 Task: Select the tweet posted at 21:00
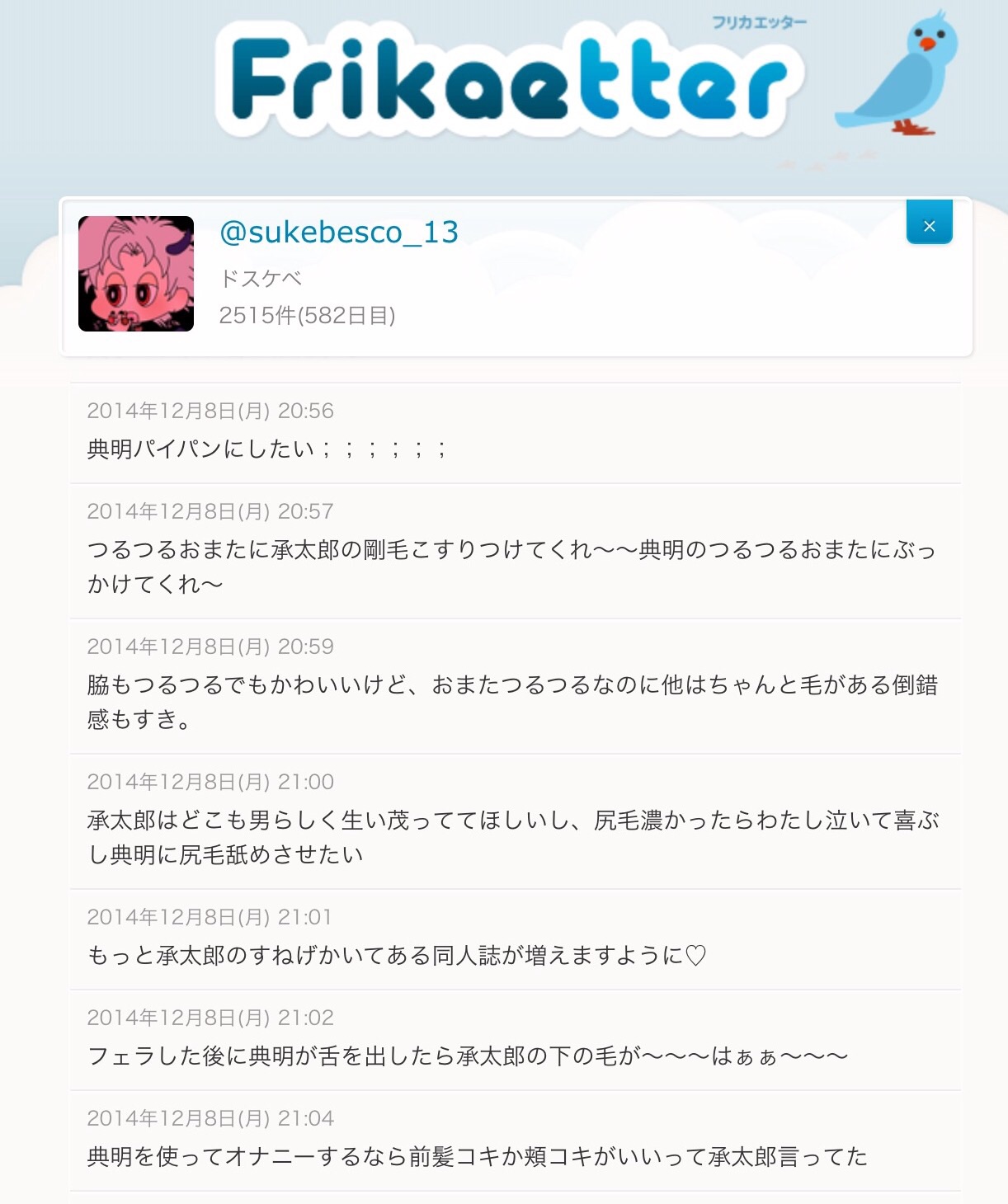point(511,837)
